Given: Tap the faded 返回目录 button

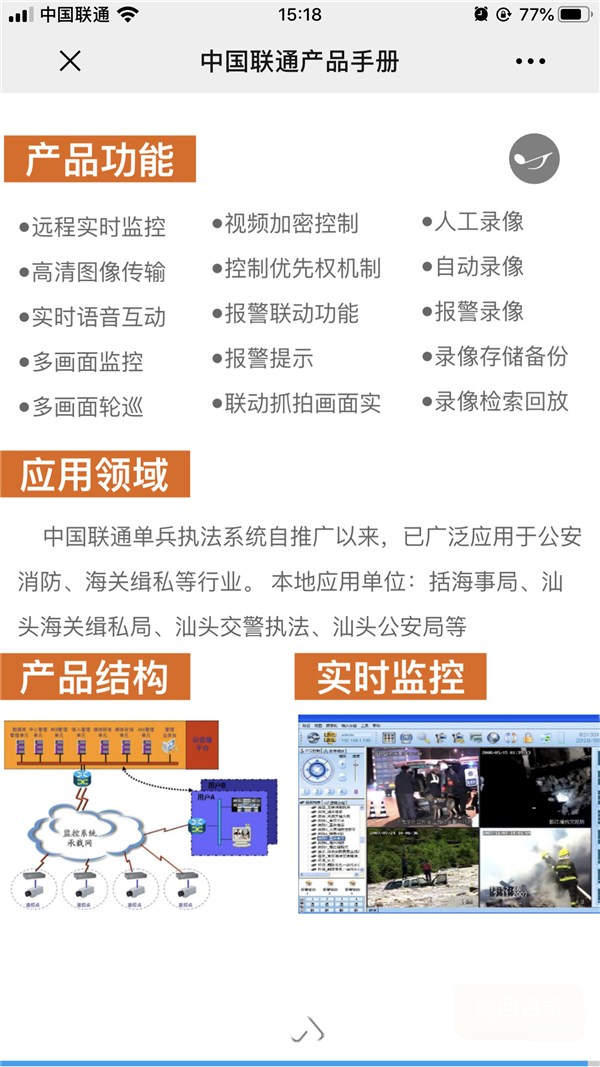Looking at the screenshot, I should [x=518, y=1006].
